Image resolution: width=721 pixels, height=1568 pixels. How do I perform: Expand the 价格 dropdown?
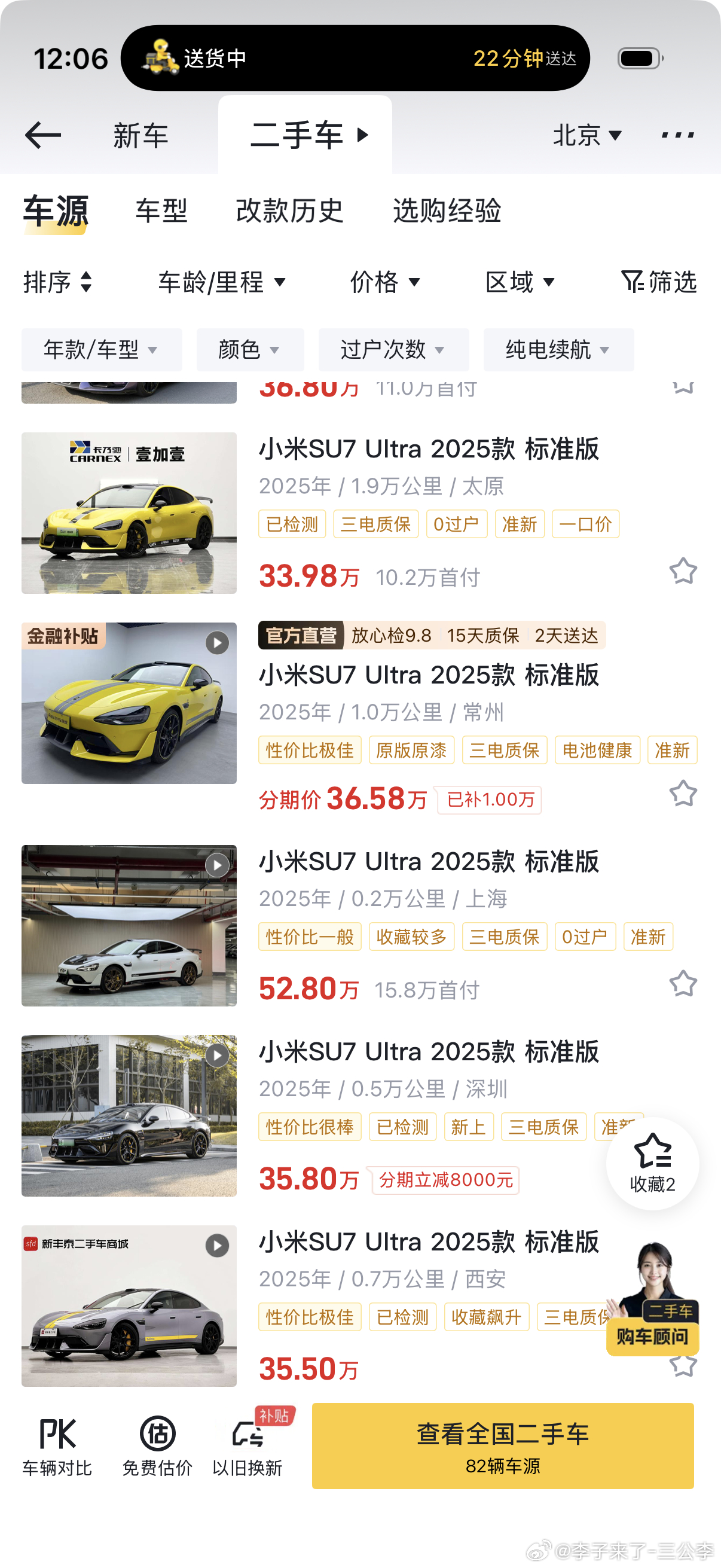pyautogui.click(x=384, y=282)
